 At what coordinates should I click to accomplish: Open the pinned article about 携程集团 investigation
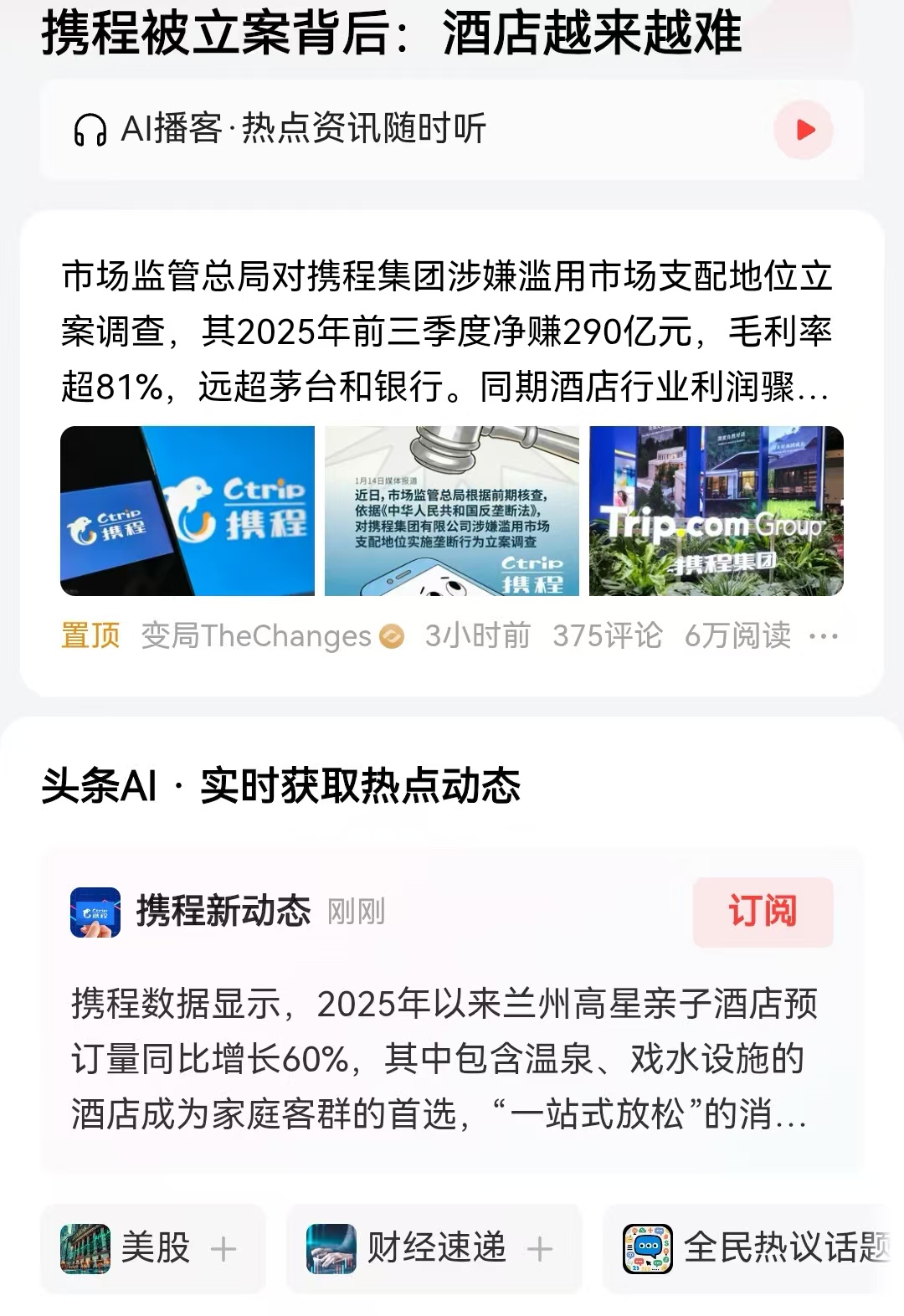(x=445, y=332)
